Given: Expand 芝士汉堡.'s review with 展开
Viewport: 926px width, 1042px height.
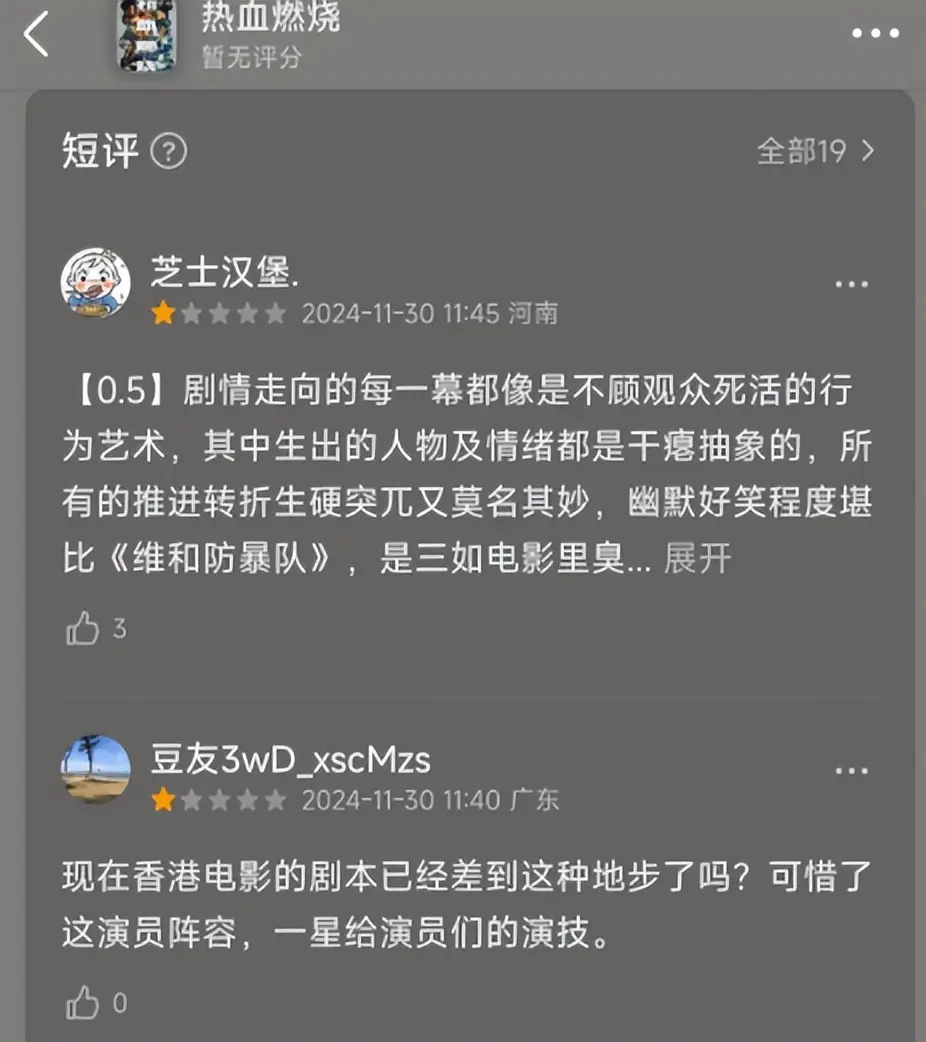Looking at the screenshot, I should point(697,558).
